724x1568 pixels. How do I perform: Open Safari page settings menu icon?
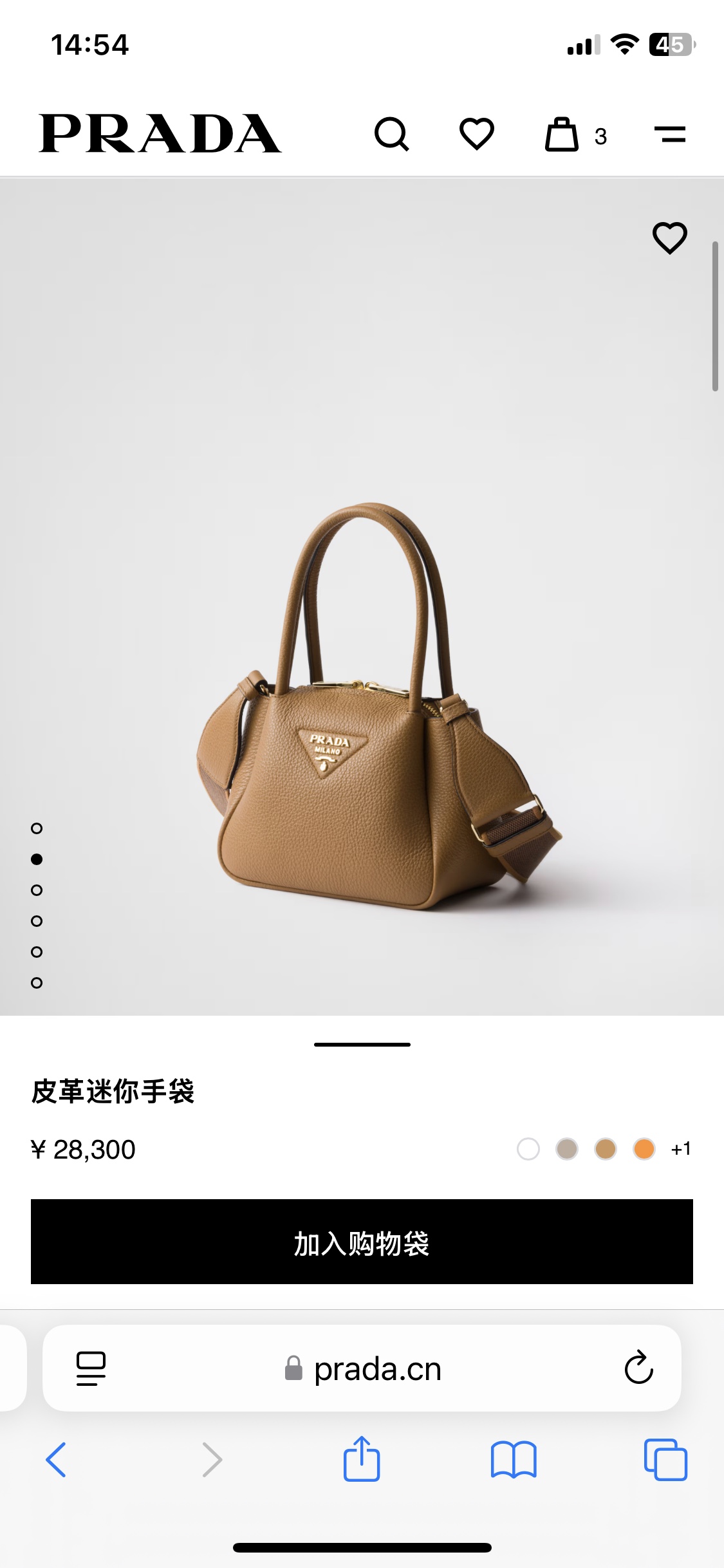point(91,1368)
